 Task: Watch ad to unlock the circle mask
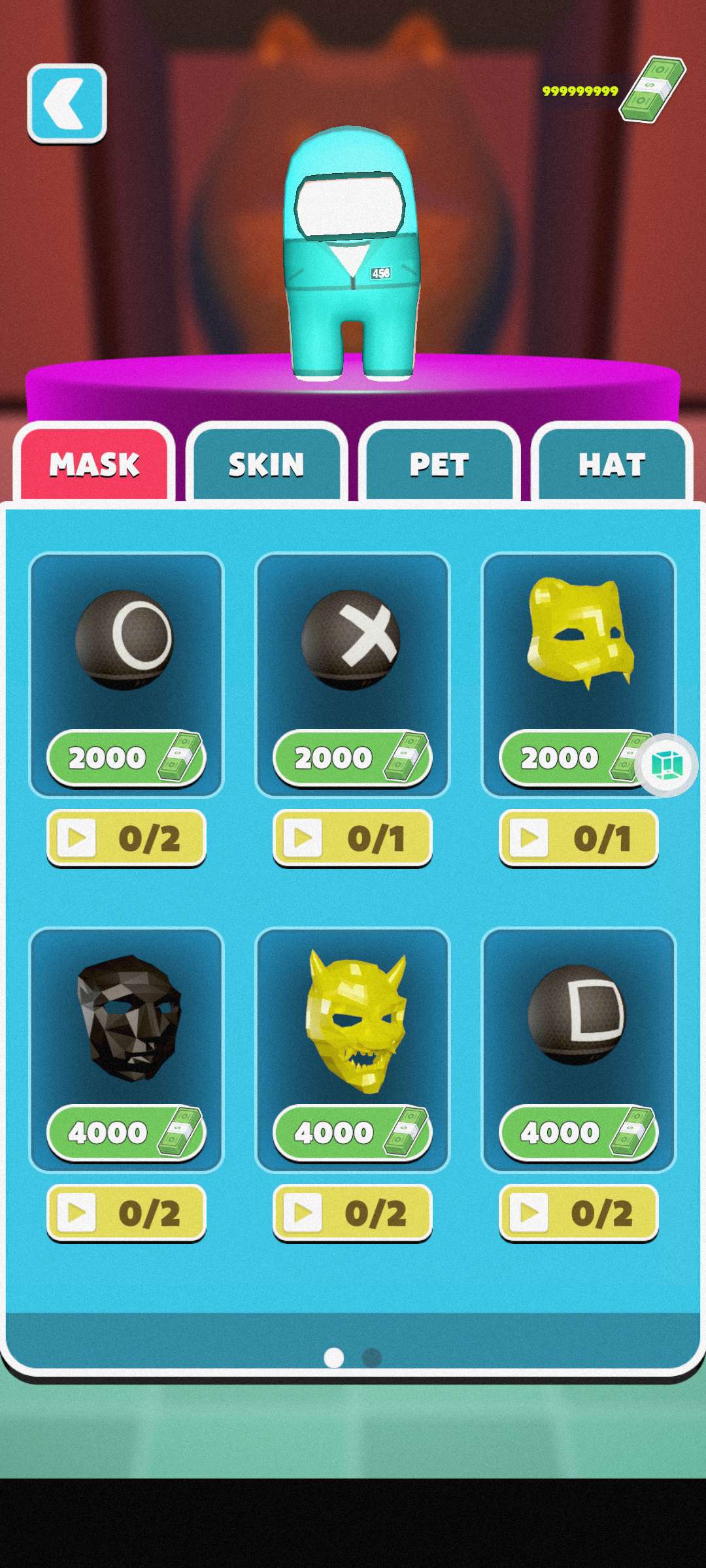tap(126, 838)
